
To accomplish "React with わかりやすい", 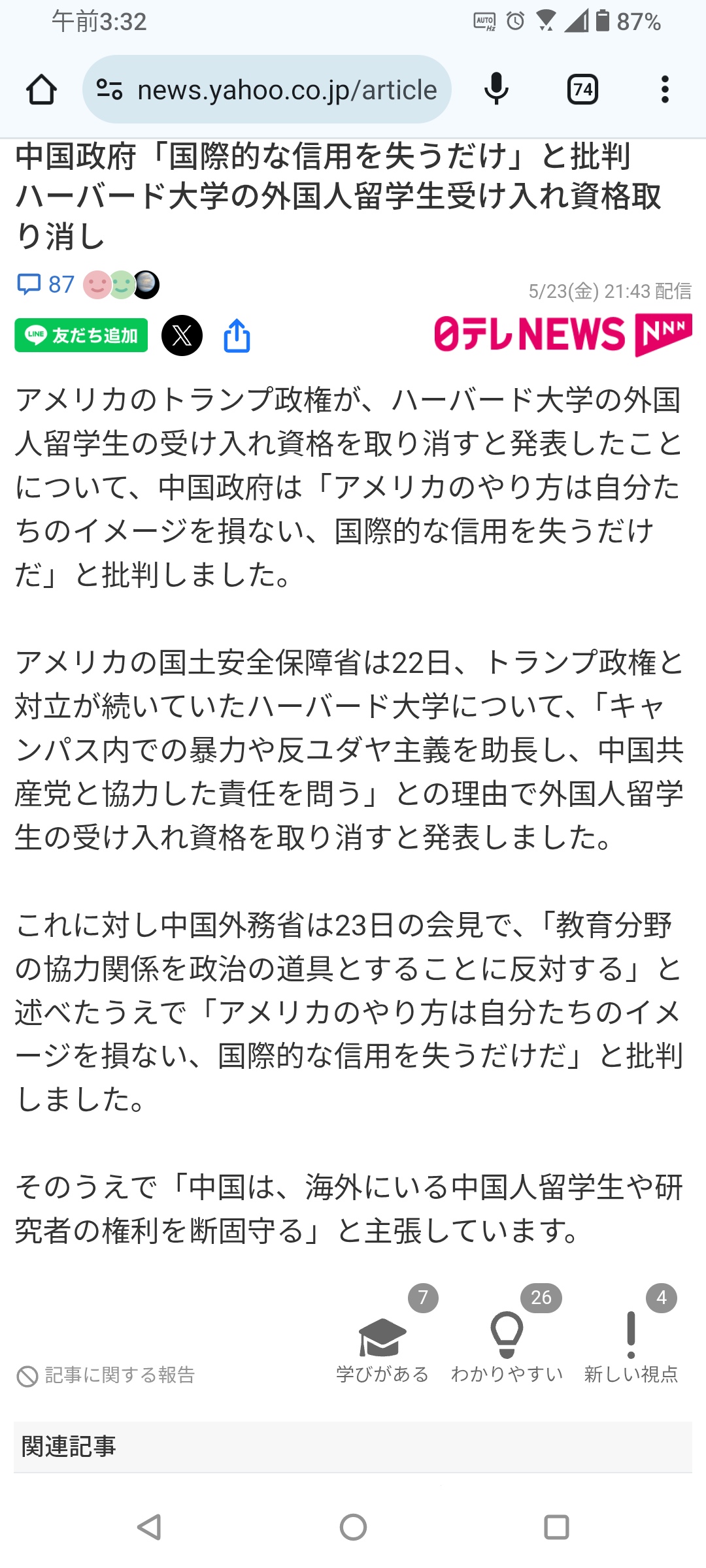I will tap(507, 1346).
